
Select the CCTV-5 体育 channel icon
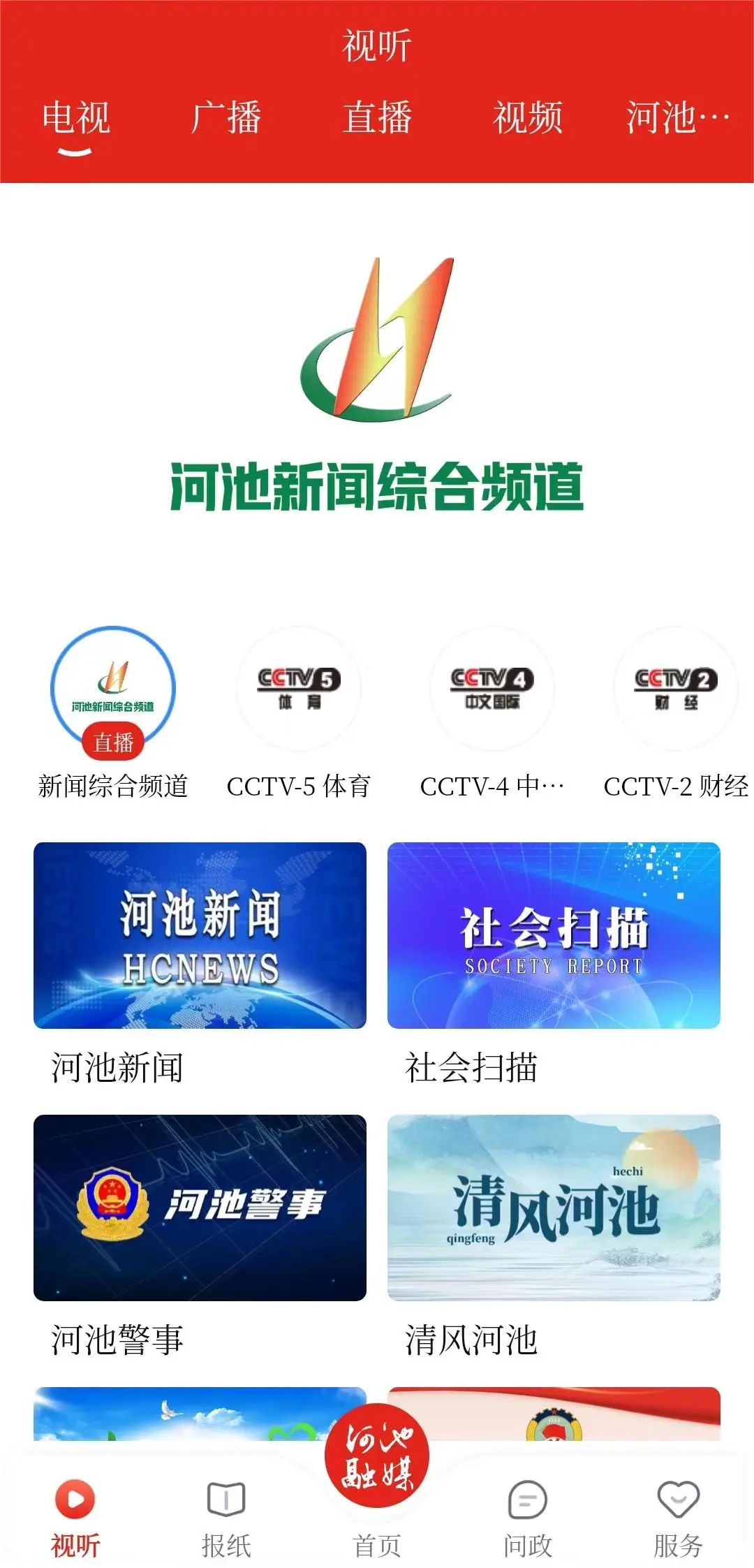299,689
